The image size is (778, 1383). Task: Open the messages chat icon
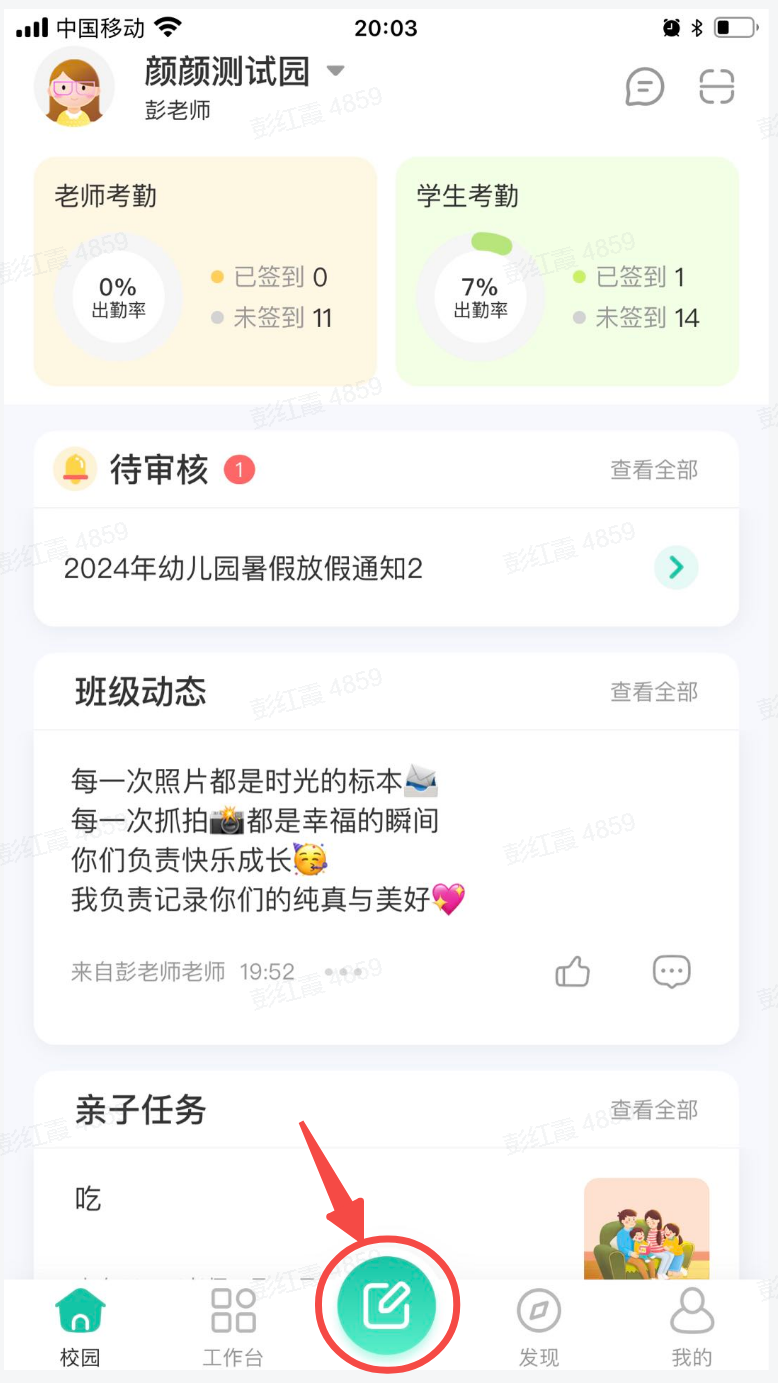coord(644,87)
